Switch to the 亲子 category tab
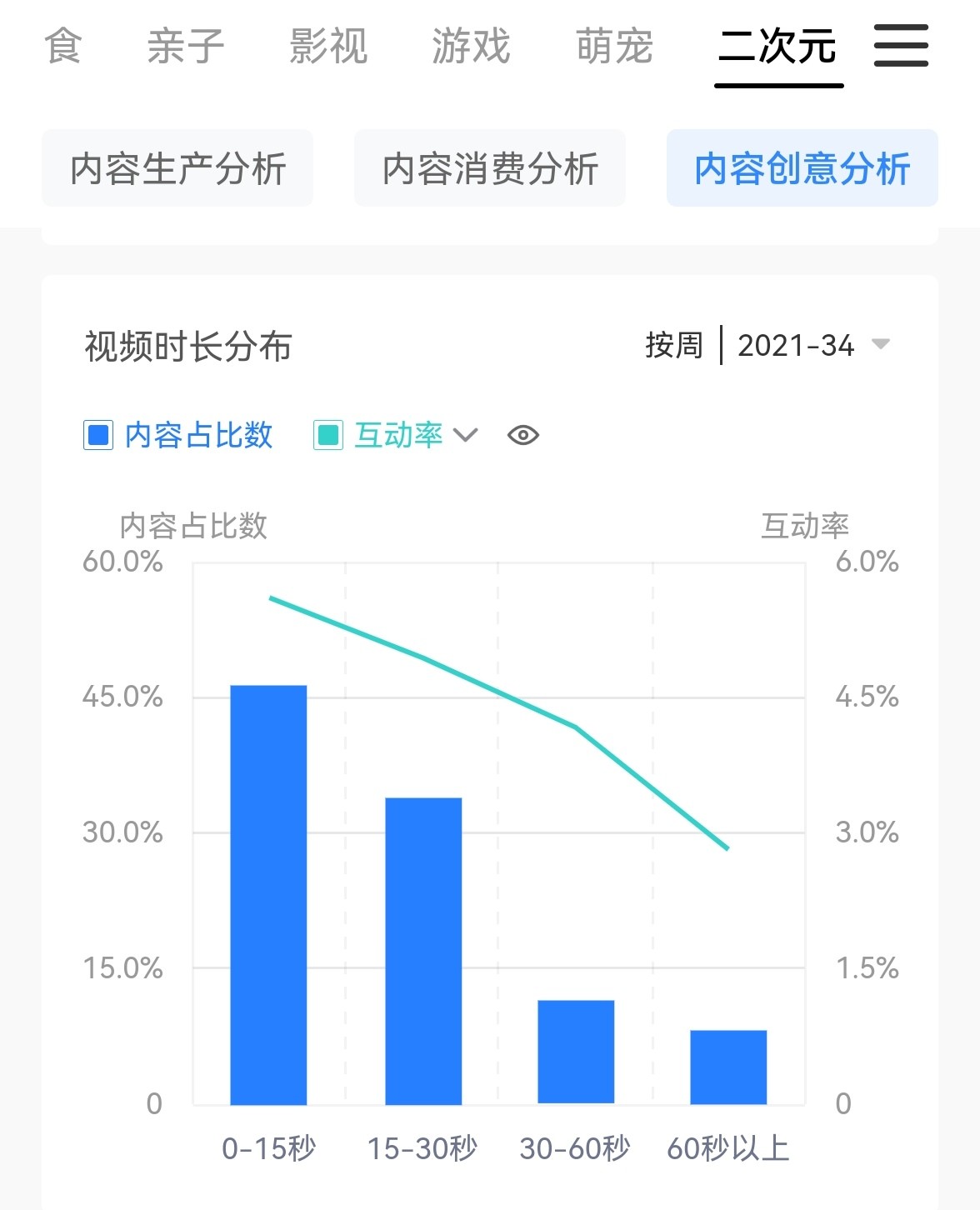The width and height of the screenshot is (980, 1210). click(186, 47)
